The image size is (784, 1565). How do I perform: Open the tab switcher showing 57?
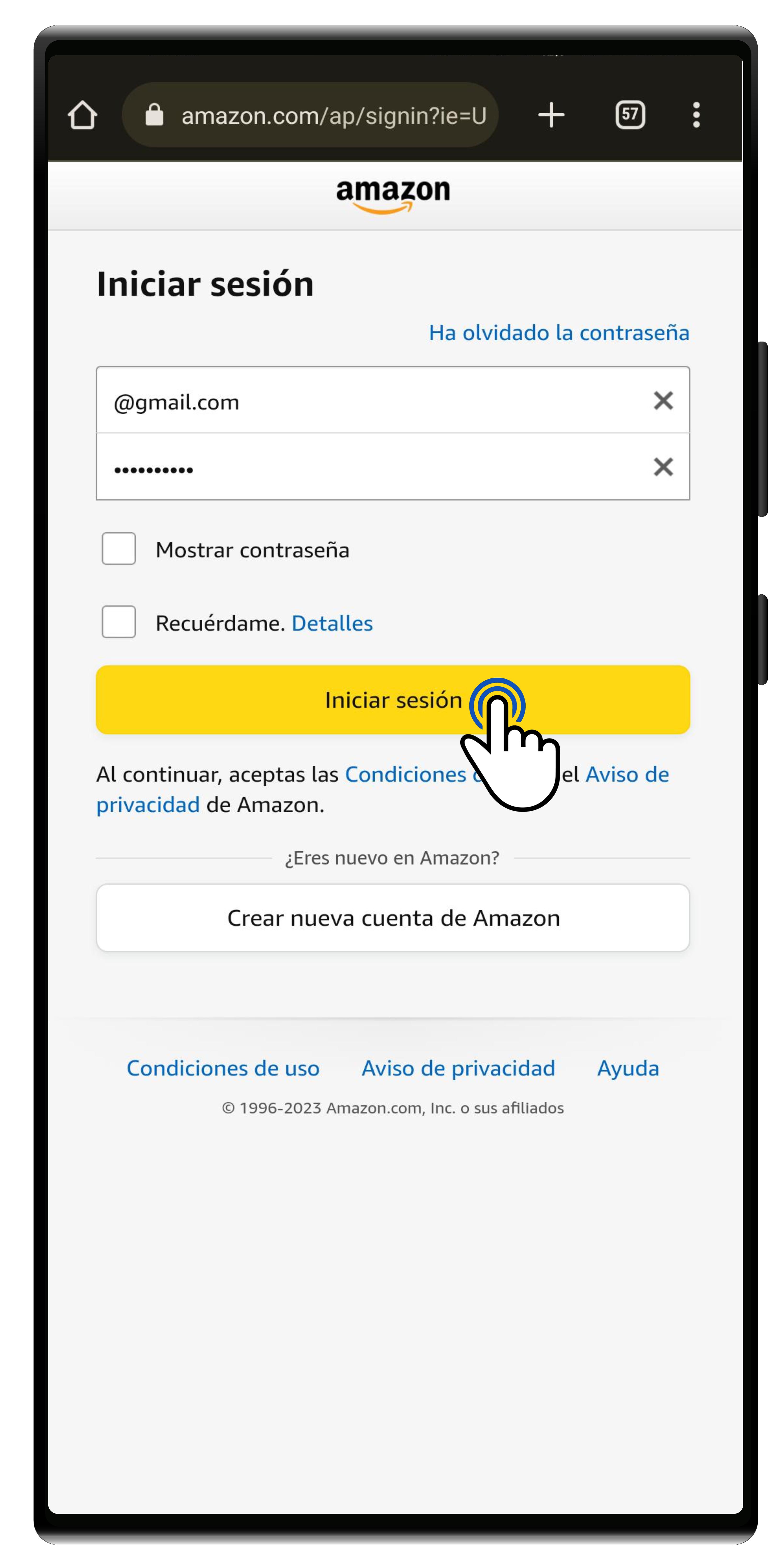click(630, 115)
